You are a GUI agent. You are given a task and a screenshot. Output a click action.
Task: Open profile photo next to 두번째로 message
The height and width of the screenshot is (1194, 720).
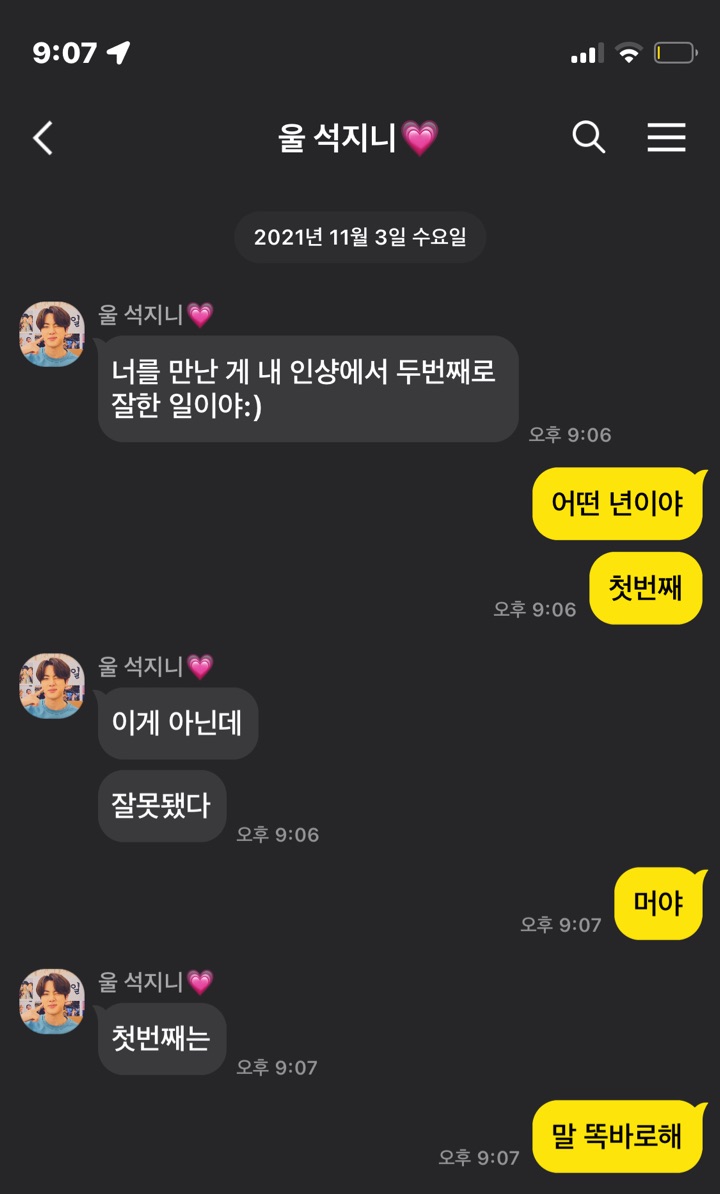point(51,334)
